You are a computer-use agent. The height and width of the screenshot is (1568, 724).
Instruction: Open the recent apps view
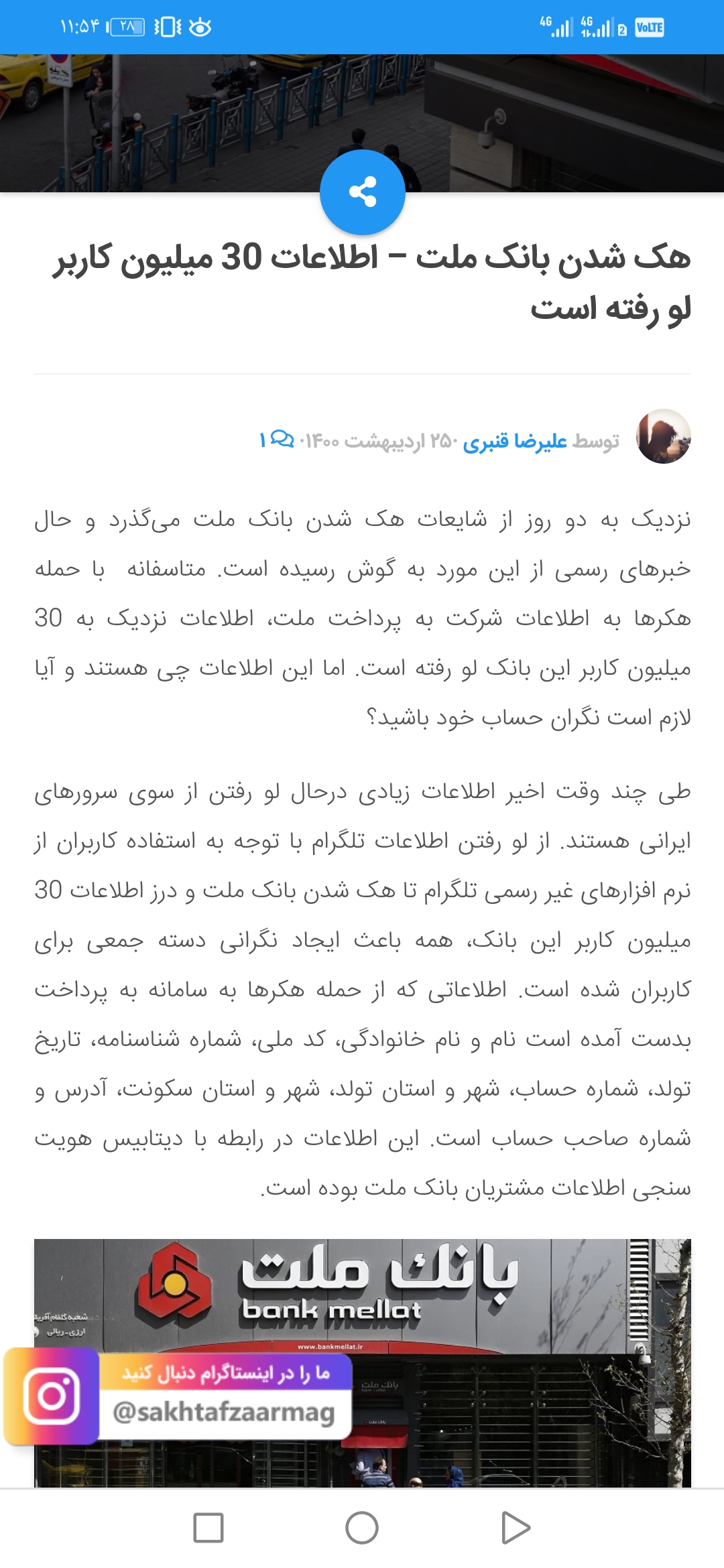pos(208,1528)
